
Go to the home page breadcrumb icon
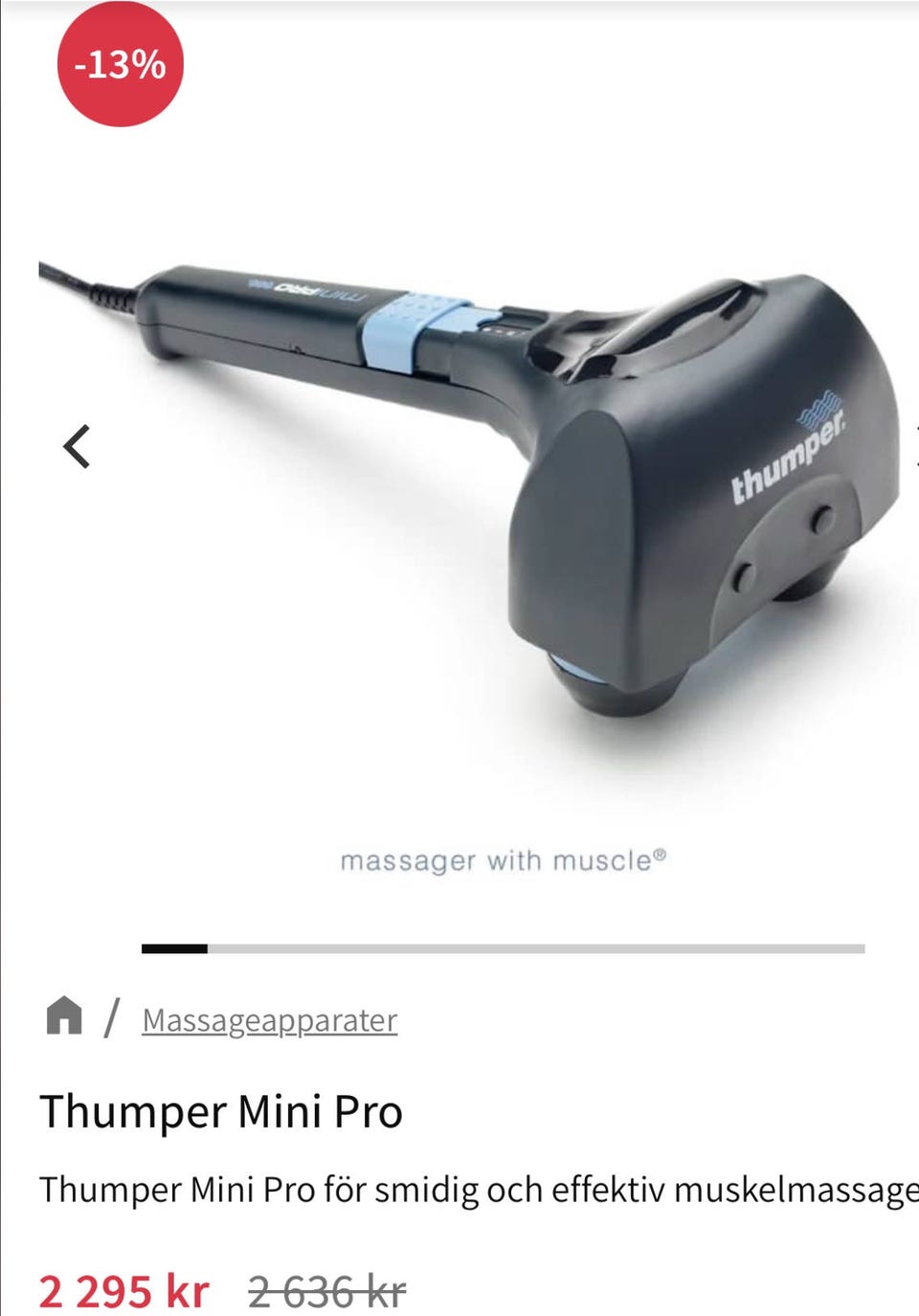pos(64,1015)
